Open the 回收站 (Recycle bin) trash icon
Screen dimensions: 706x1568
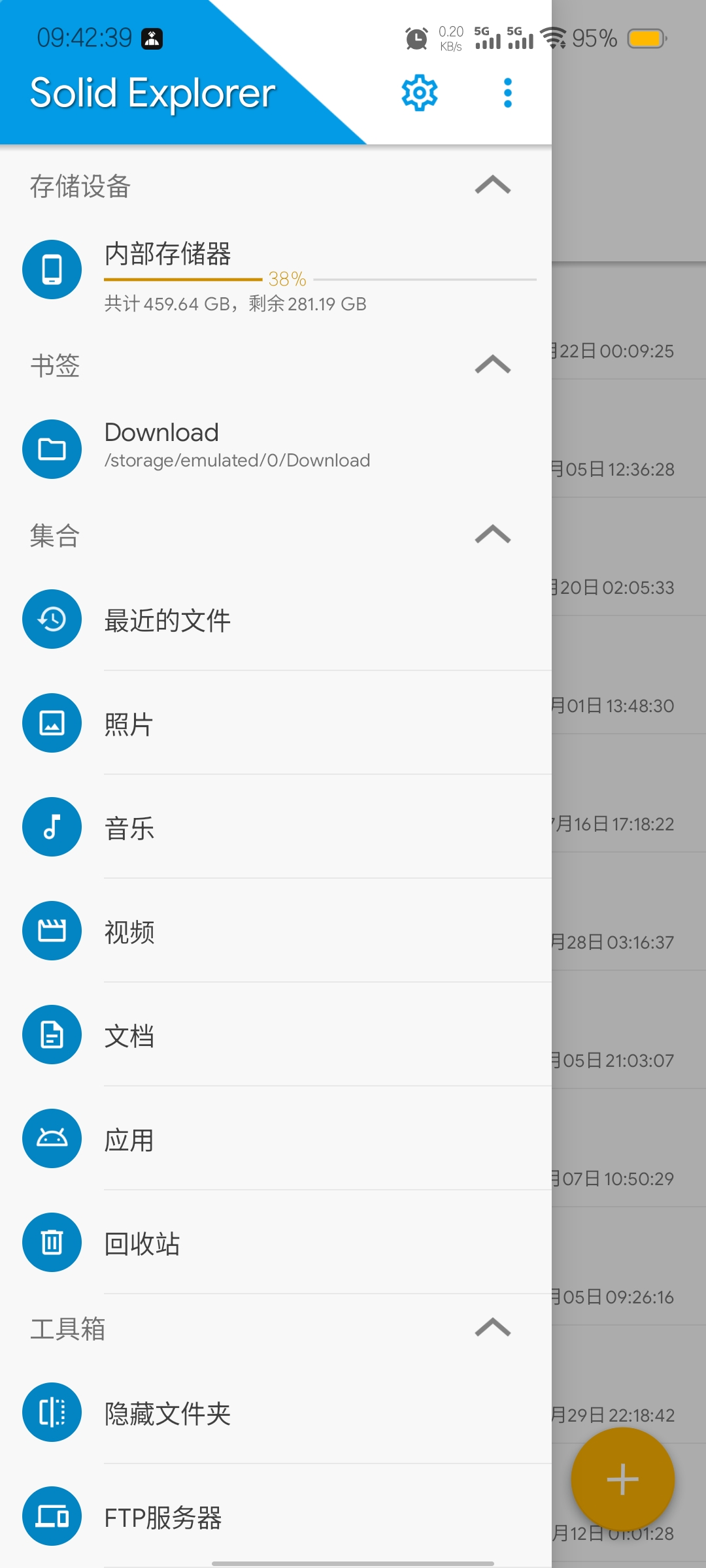click(x=52, y=1243)
